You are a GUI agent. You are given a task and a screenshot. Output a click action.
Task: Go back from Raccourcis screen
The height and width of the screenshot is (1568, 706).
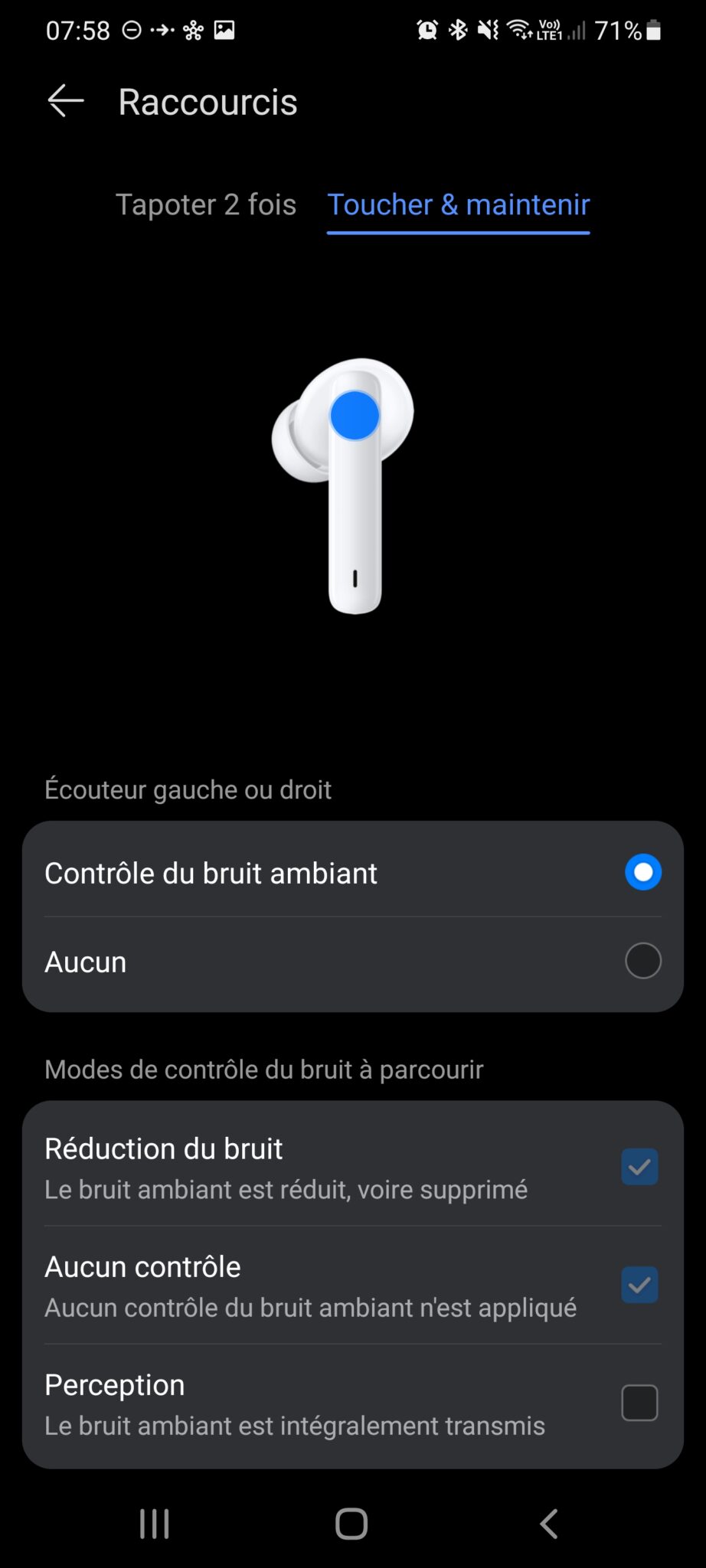point(66,101)
